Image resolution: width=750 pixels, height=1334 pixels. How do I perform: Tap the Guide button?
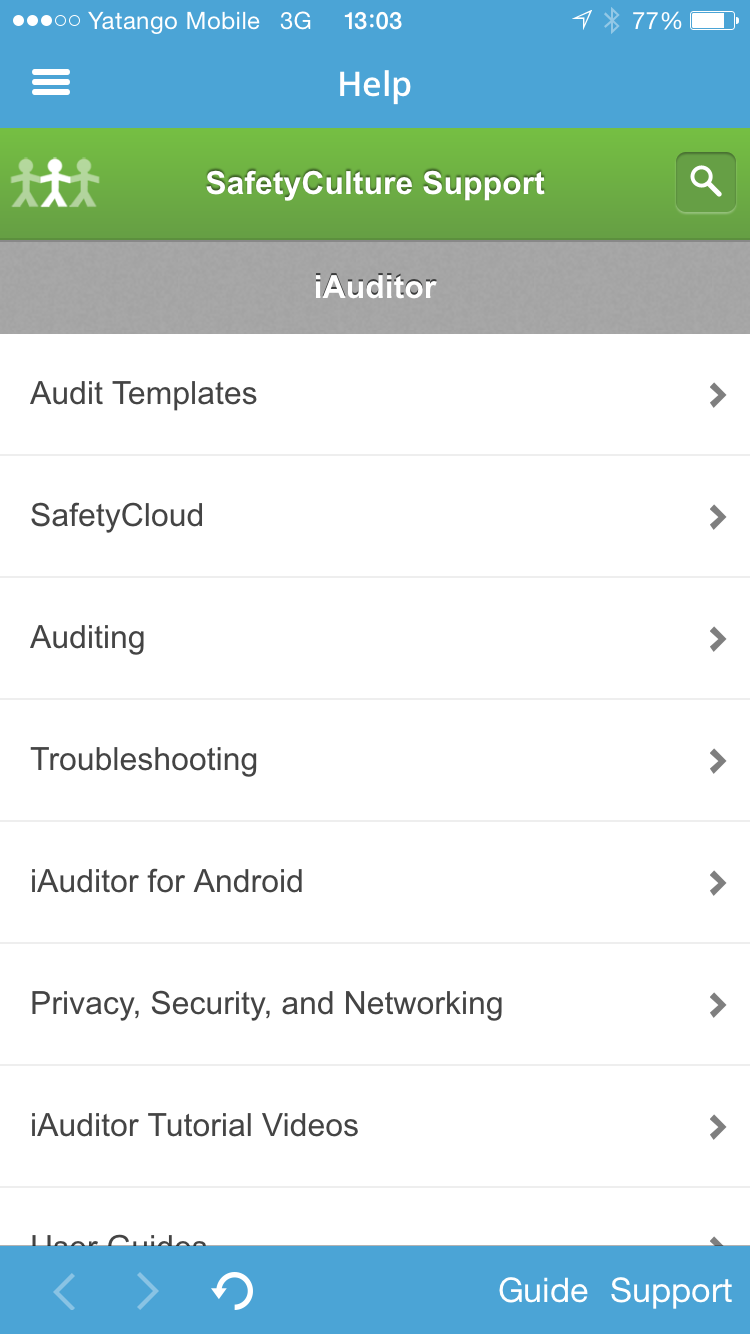[x=543, y=1290]
